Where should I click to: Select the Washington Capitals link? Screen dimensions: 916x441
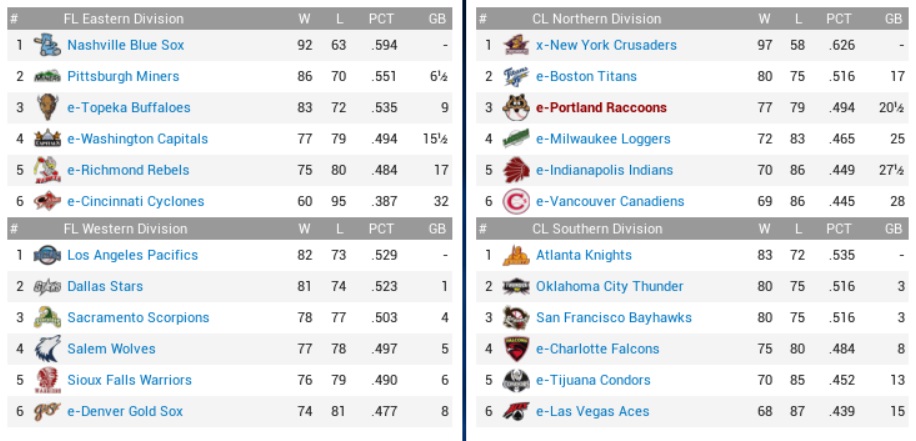tap(137, 139)
